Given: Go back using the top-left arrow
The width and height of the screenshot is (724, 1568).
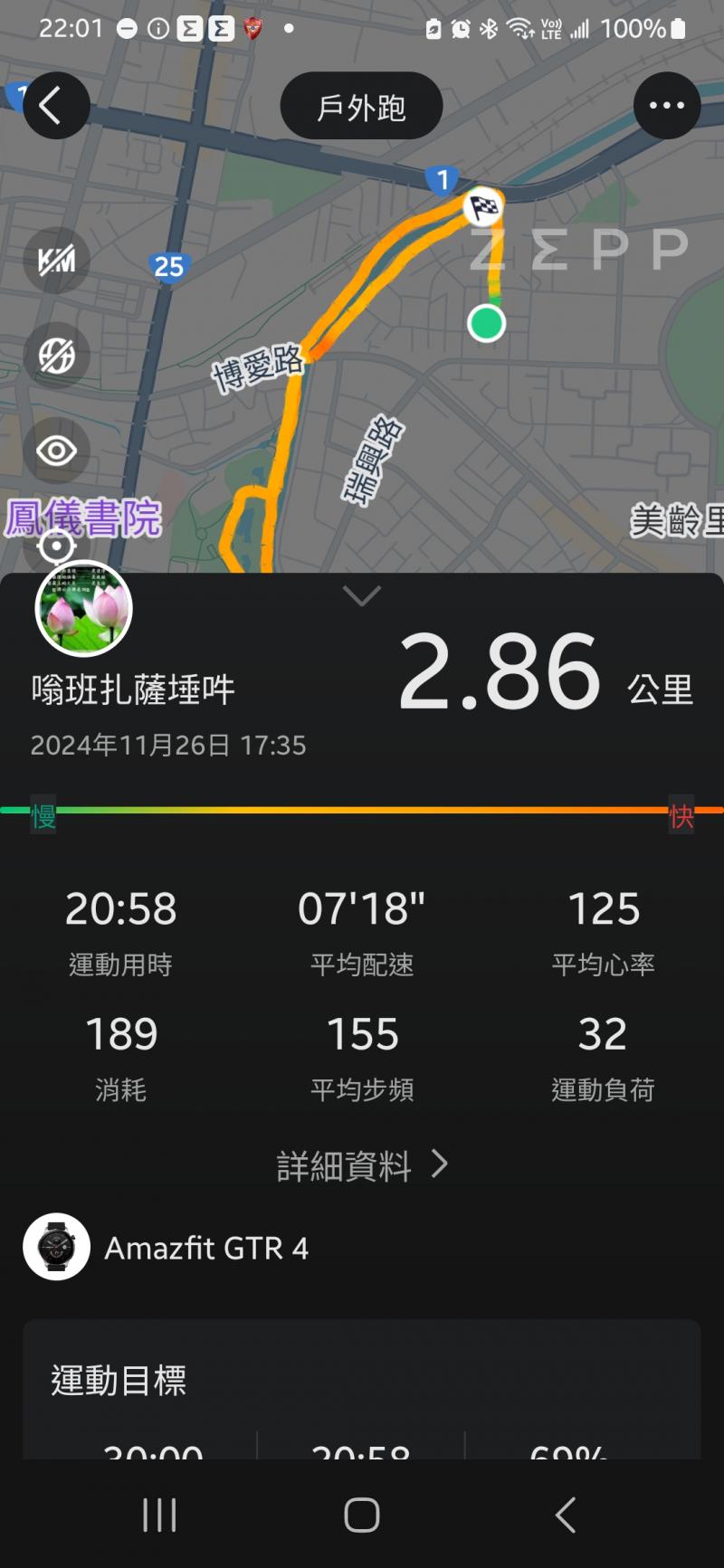Looking at the screenshot, I should point(56,106).
